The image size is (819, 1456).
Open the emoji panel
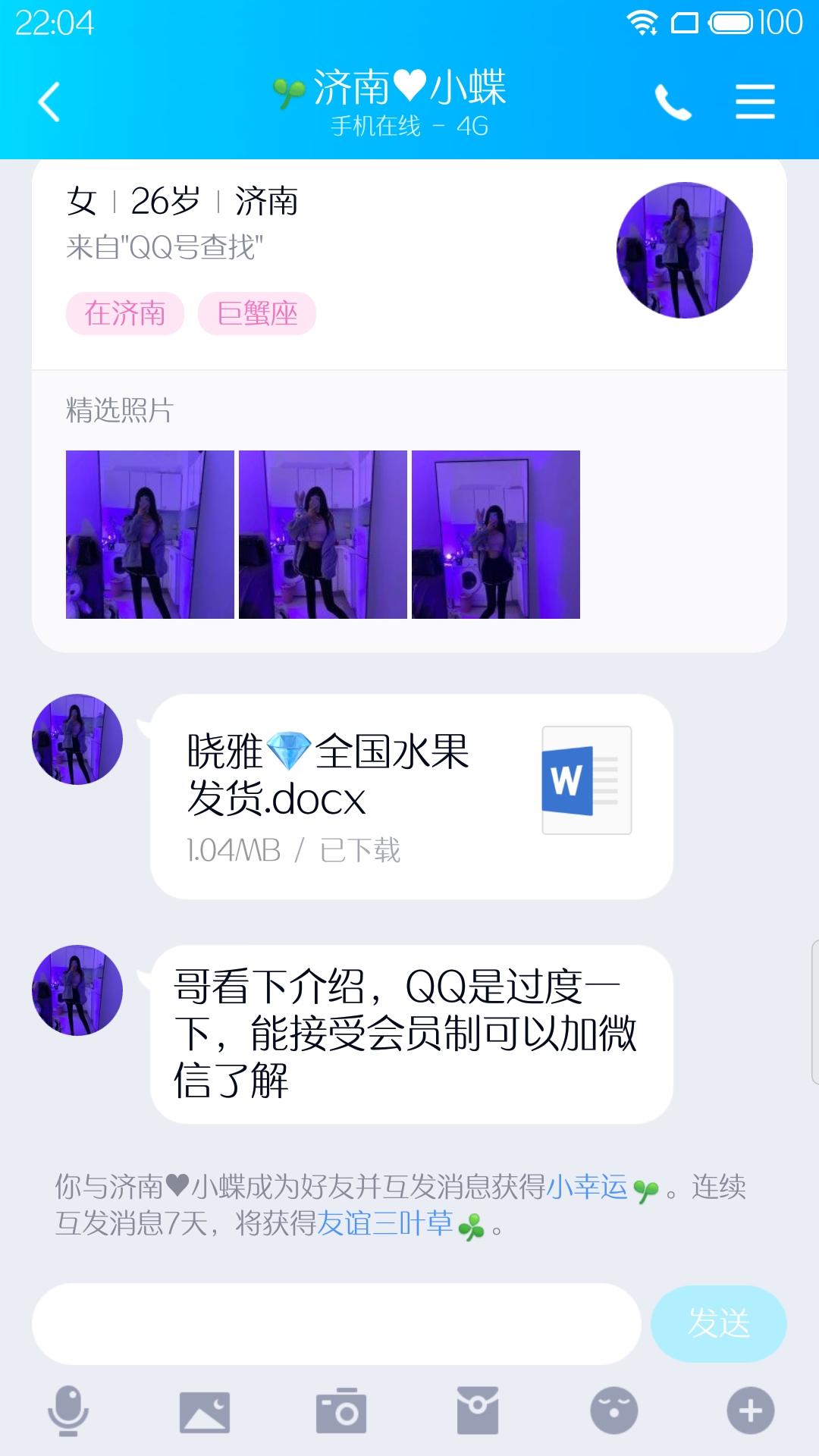[614, 1411]
